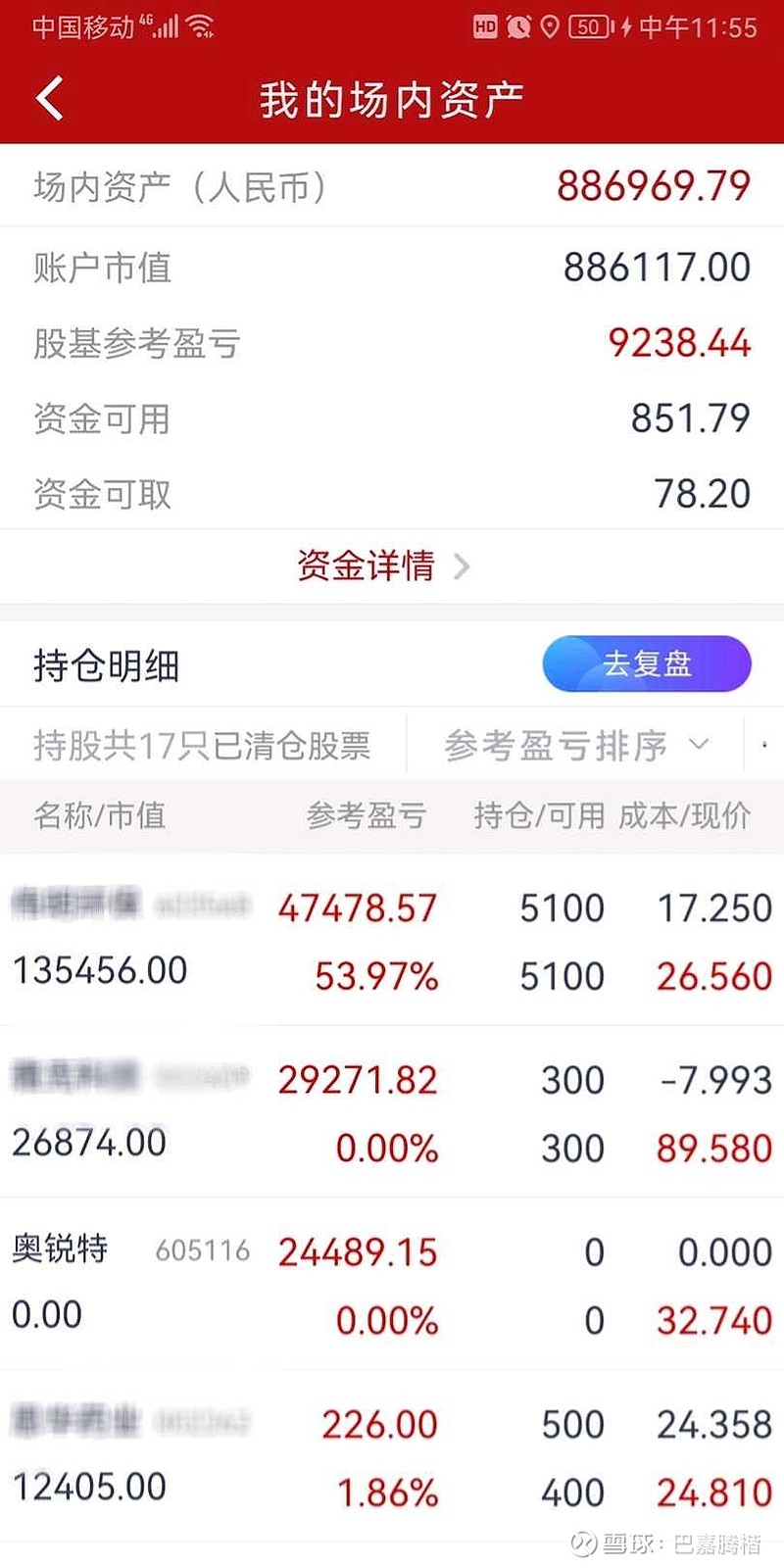Tap the HD icon in the status bar
This screenshot has height=1568, width=784.
484,26
